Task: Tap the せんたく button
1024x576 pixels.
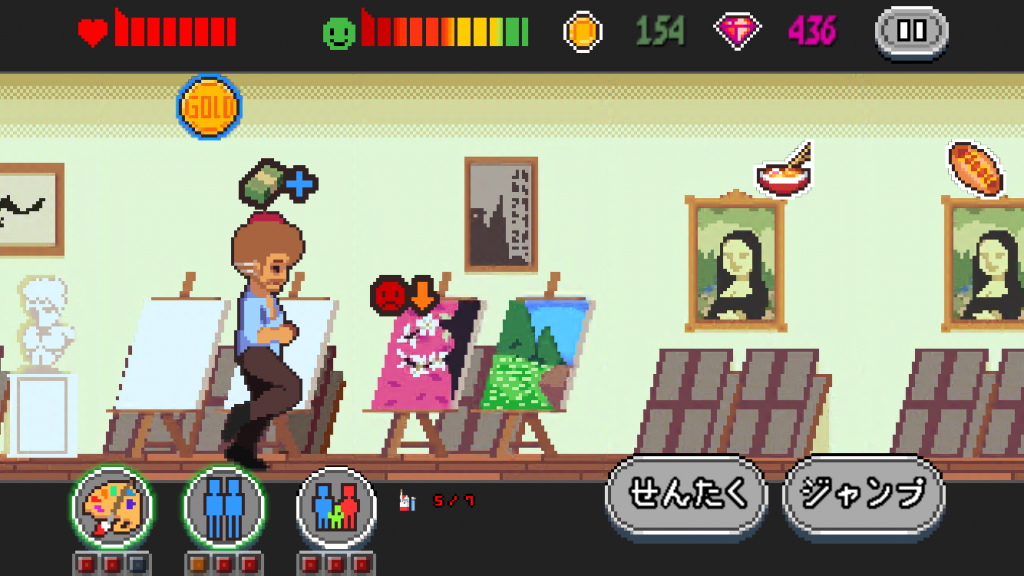Action: pos(688,494)
